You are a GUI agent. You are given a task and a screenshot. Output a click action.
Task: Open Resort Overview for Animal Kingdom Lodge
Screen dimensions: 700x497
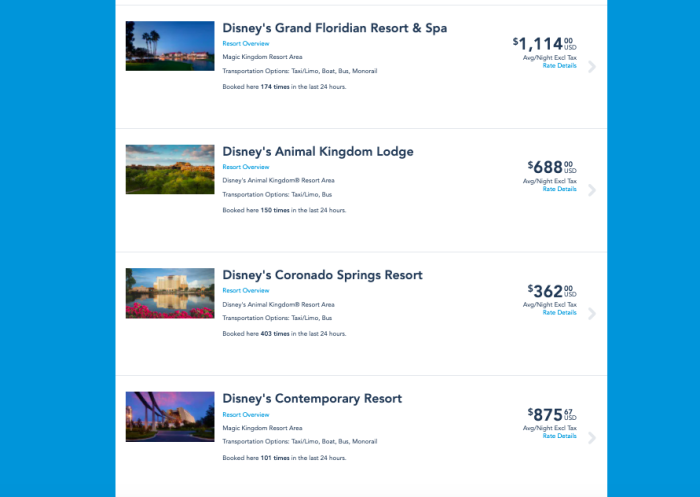coord(246,167)
